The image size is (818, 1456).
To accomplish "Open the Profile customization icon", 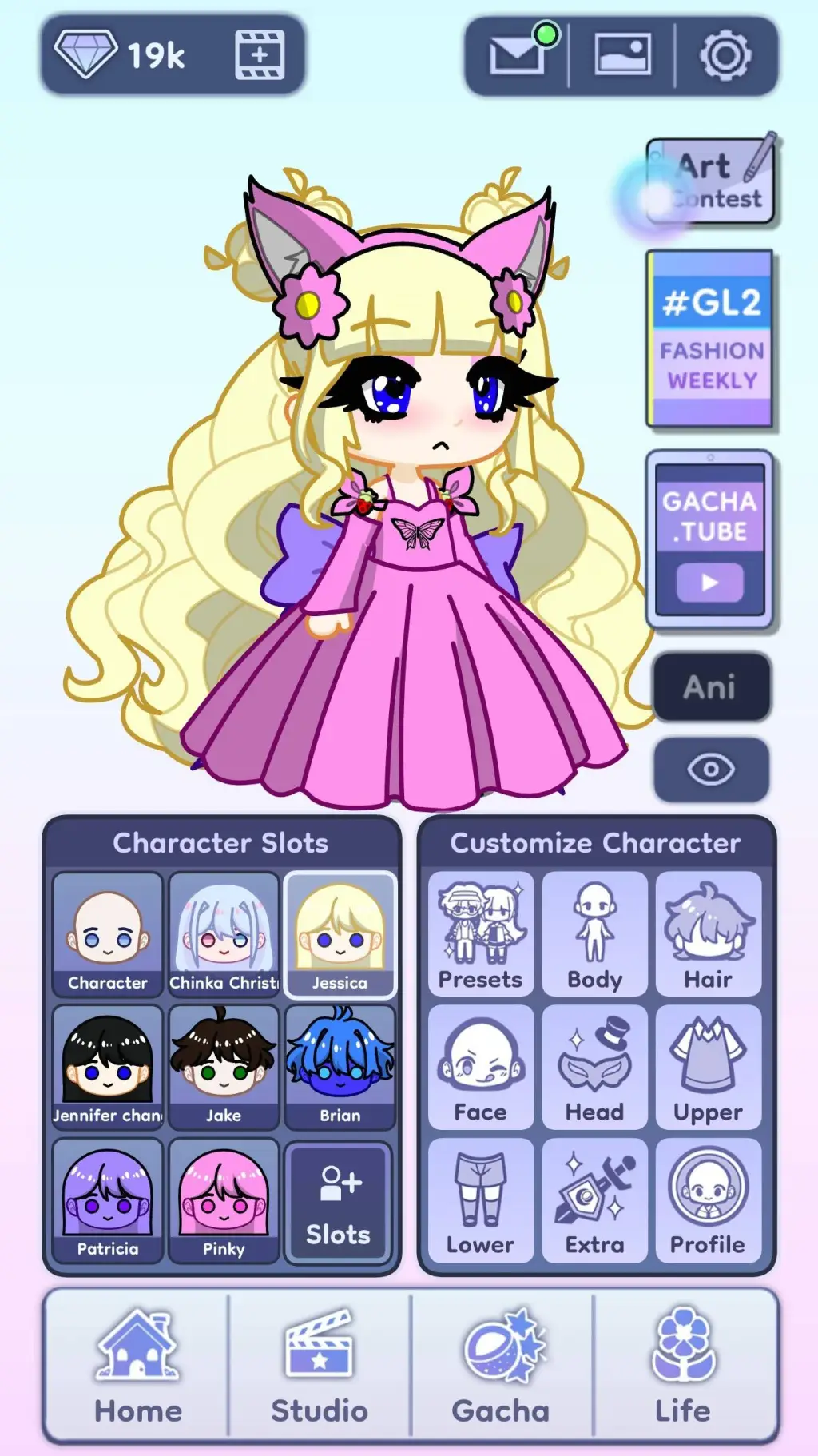I will click(x=709, y=1199).
